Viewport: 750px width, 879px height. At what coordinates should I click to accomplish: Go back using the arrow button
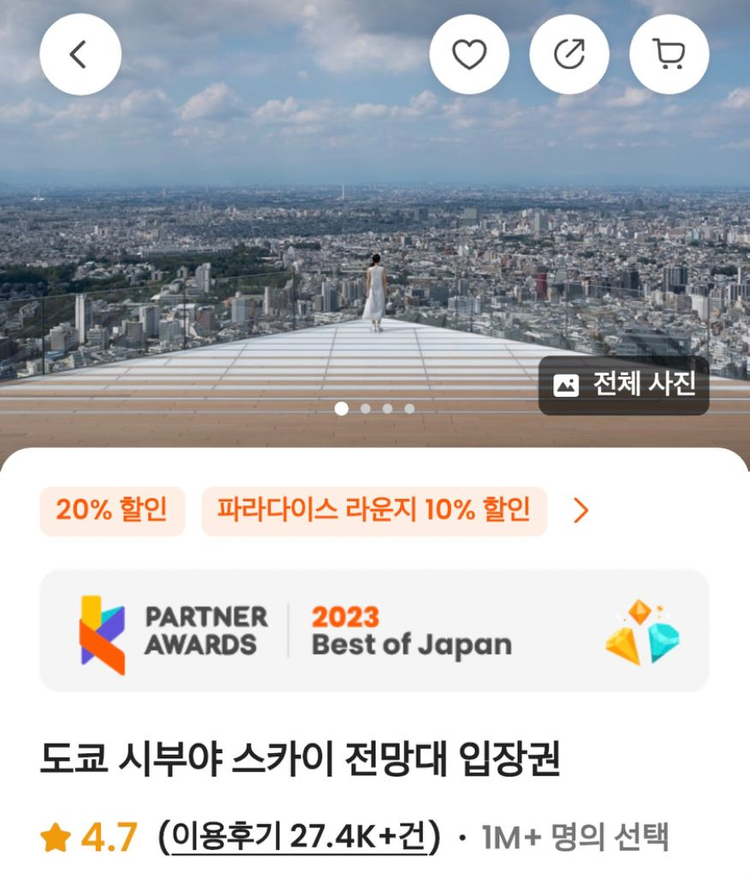[80, 54]
